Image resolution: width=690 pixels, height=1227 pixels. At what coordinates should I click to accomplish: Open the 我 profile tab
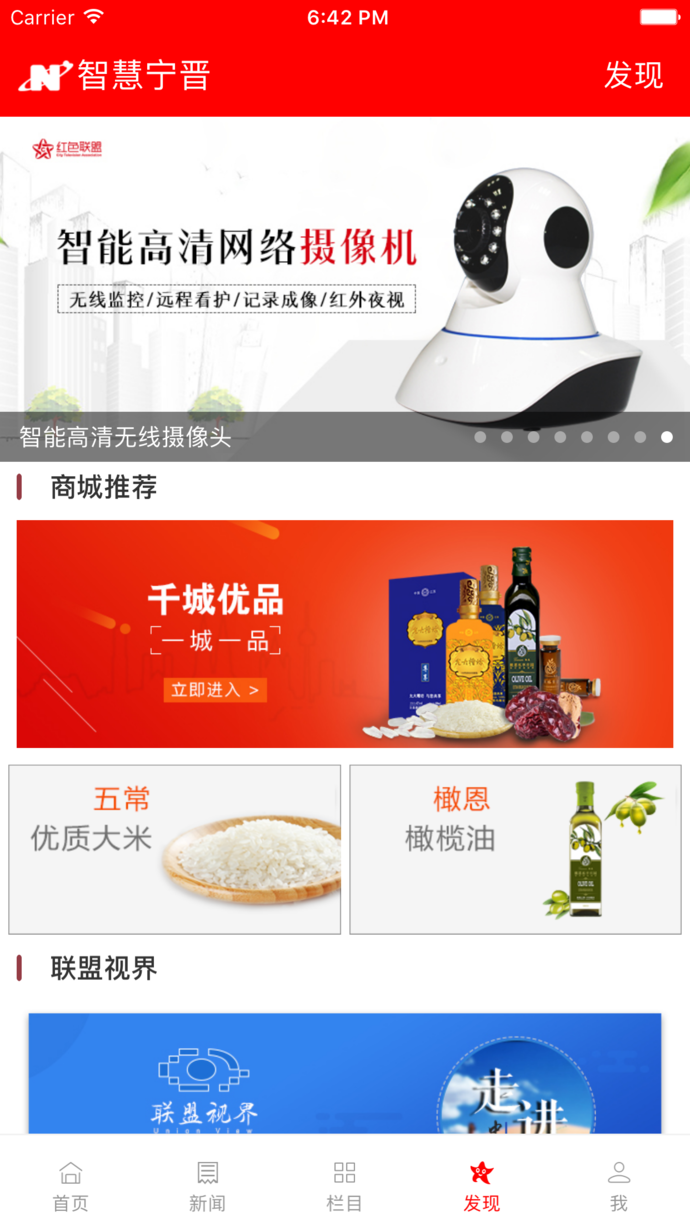point(619,1185)
